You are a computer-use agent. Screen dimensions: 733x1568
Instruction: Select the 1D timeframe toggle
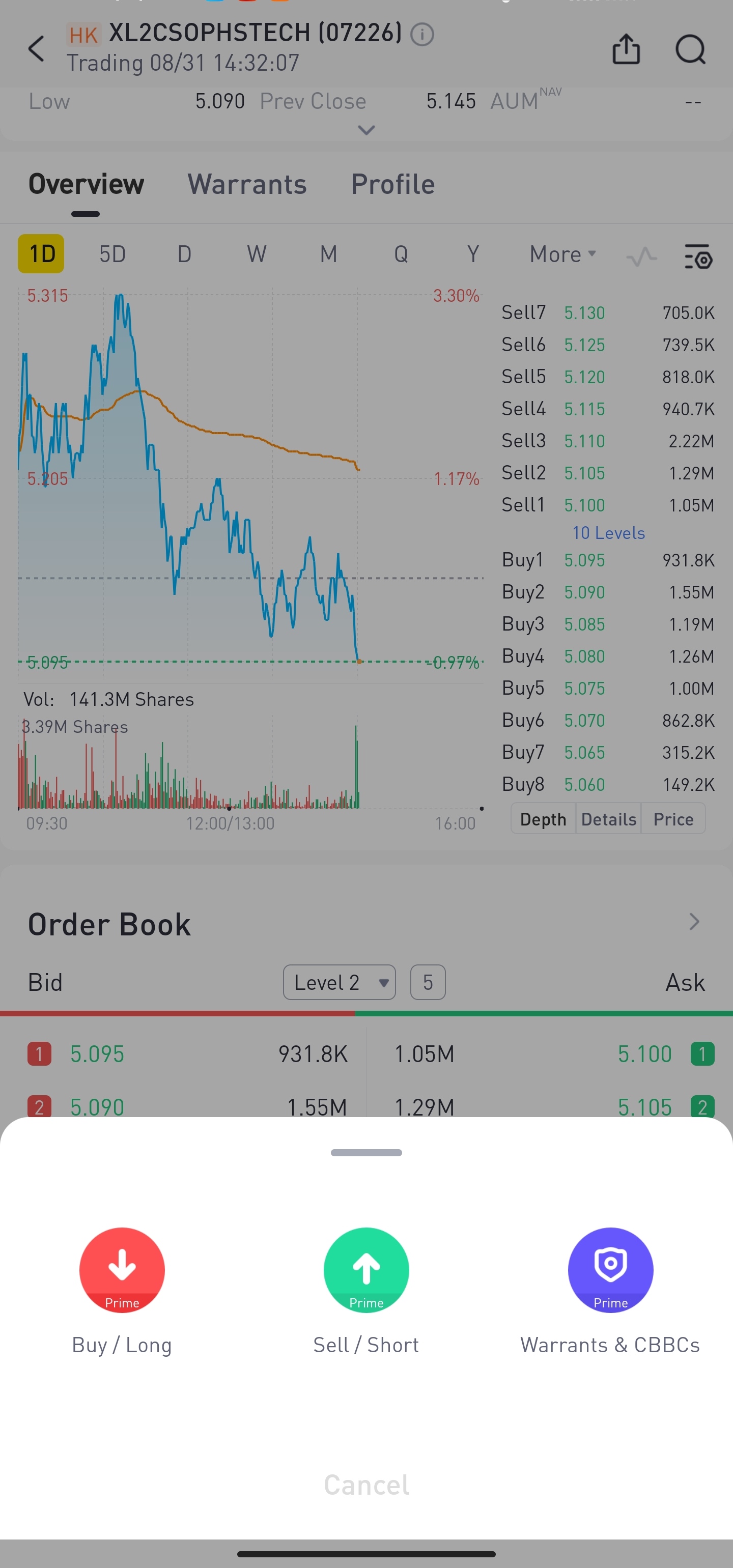point(40,254)
